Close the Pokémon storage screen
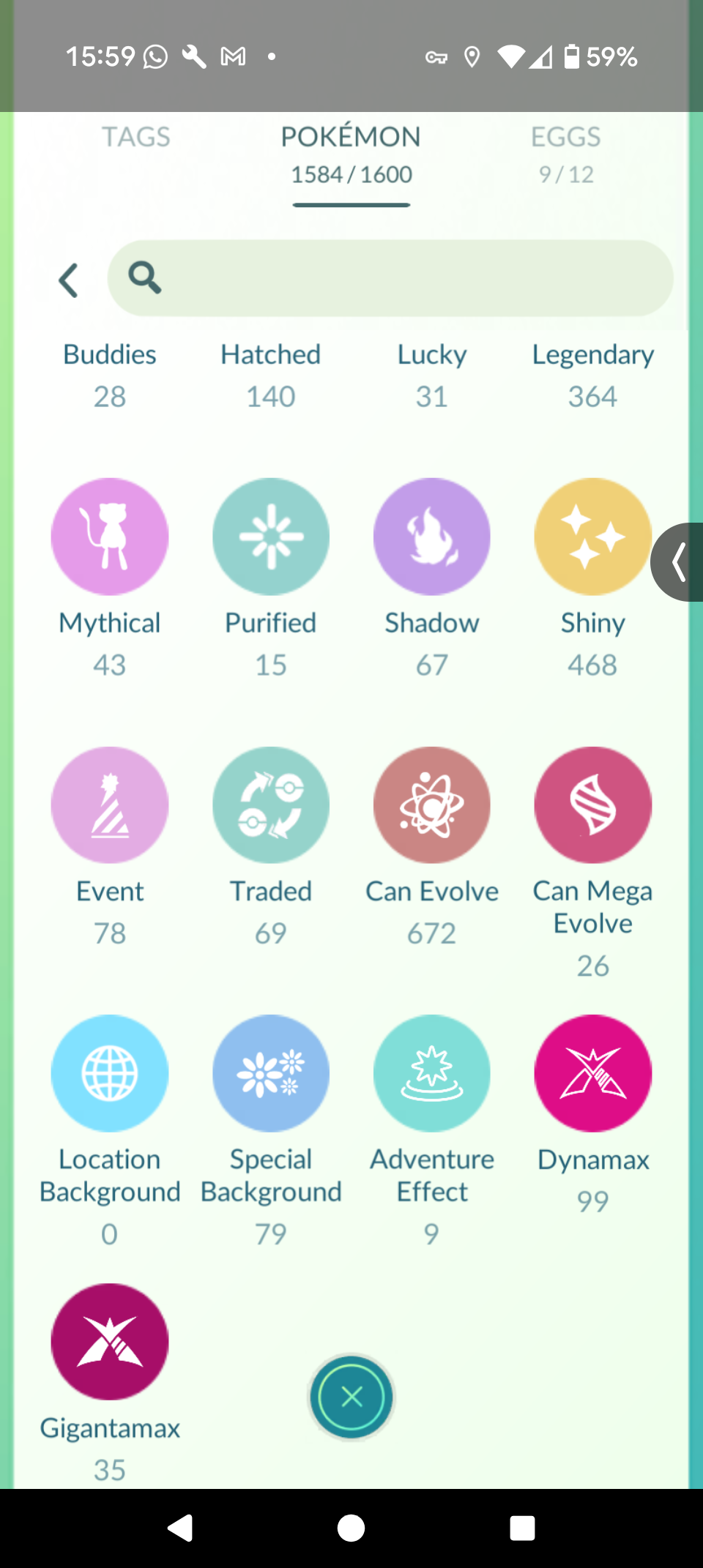Image resolution: width=703 pixels, height=1568 pixels. click(x=351, y=1397)
